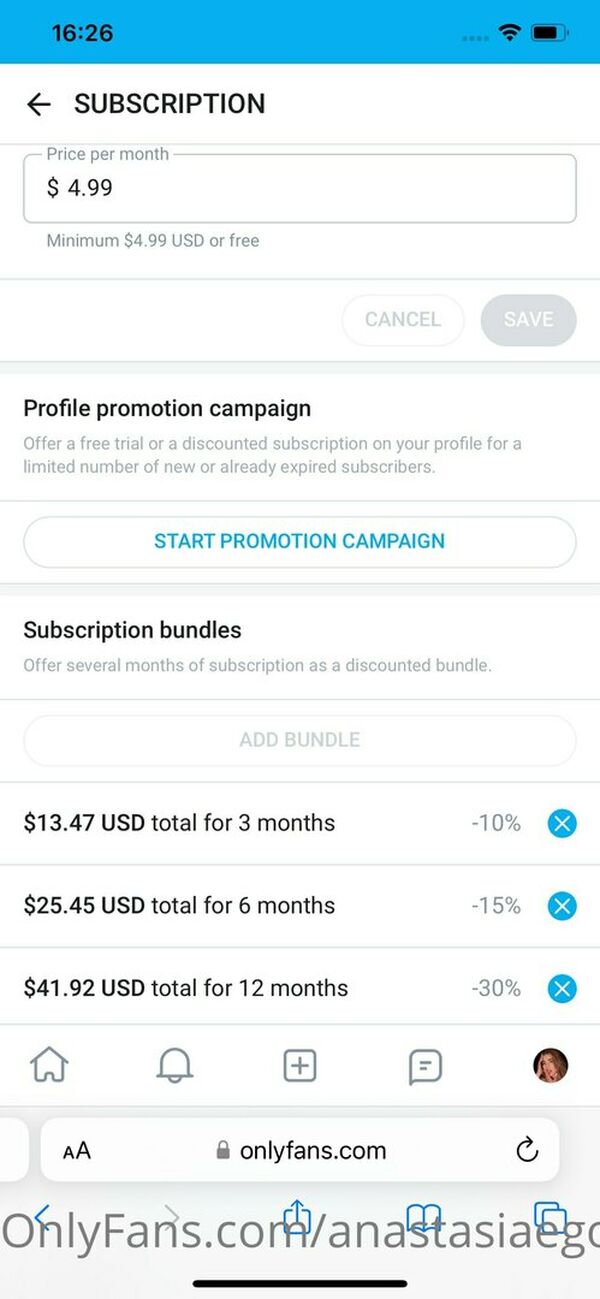This screenshot has height=1299, width=600.
Task: Create a new post with the plus icon
Action: [300, 1066]
